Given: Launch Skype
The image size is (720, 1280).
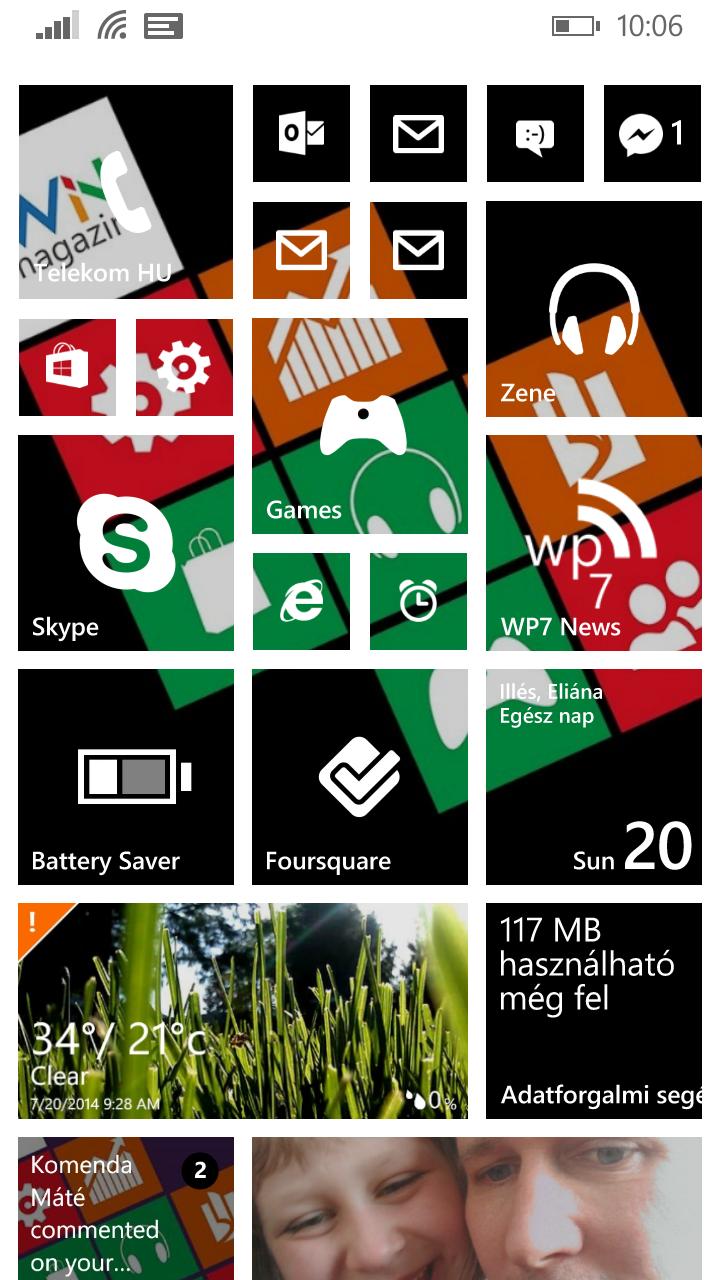Looking at the screenshot, I should [126, 543].
